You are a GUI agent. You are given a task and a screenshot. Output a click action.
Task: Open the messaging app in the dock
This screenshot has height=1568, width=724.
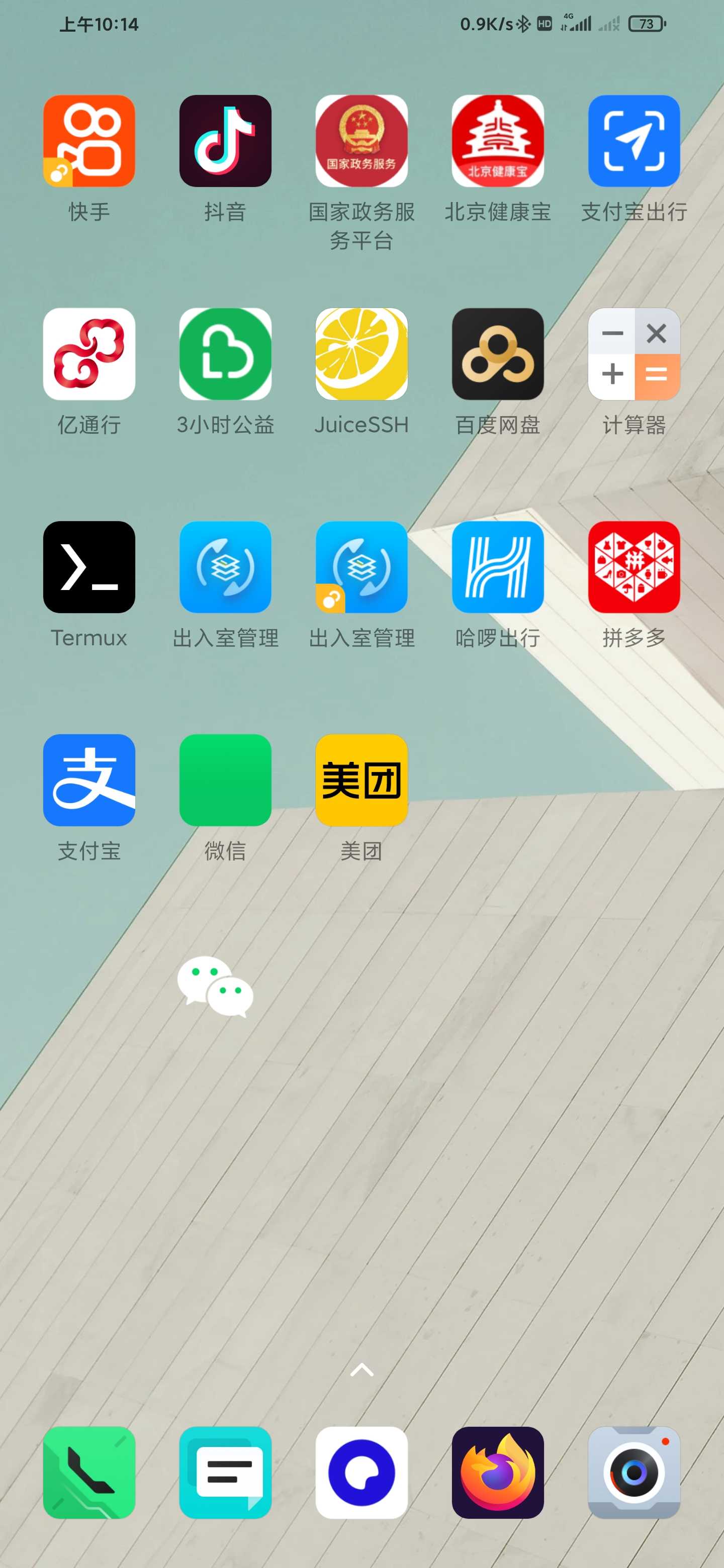tap(225, 1473)
